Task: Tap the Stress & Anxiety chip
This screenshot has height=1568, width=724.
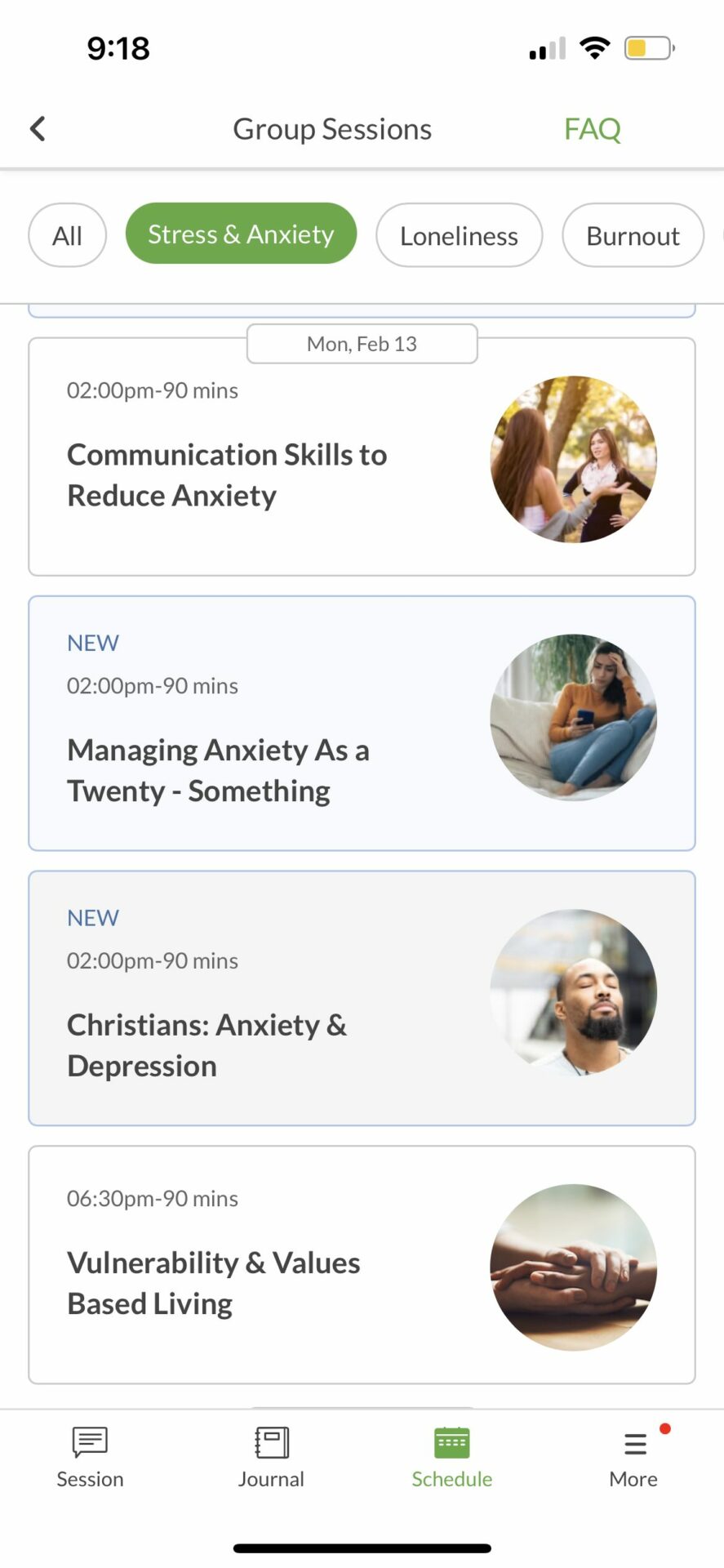Action: [x=241, y=234]
